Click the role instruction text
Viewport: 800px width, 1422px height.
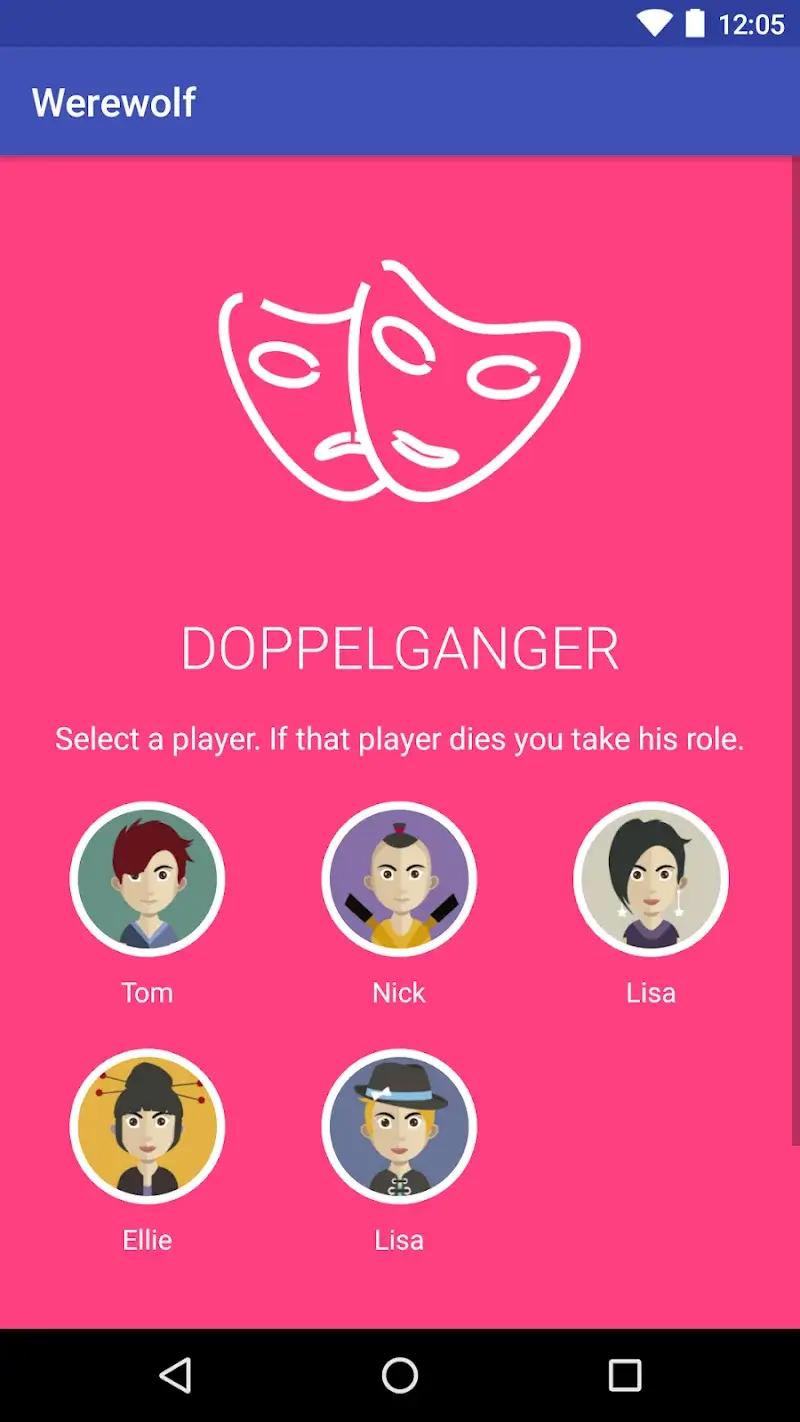click(x=399, y=739)
